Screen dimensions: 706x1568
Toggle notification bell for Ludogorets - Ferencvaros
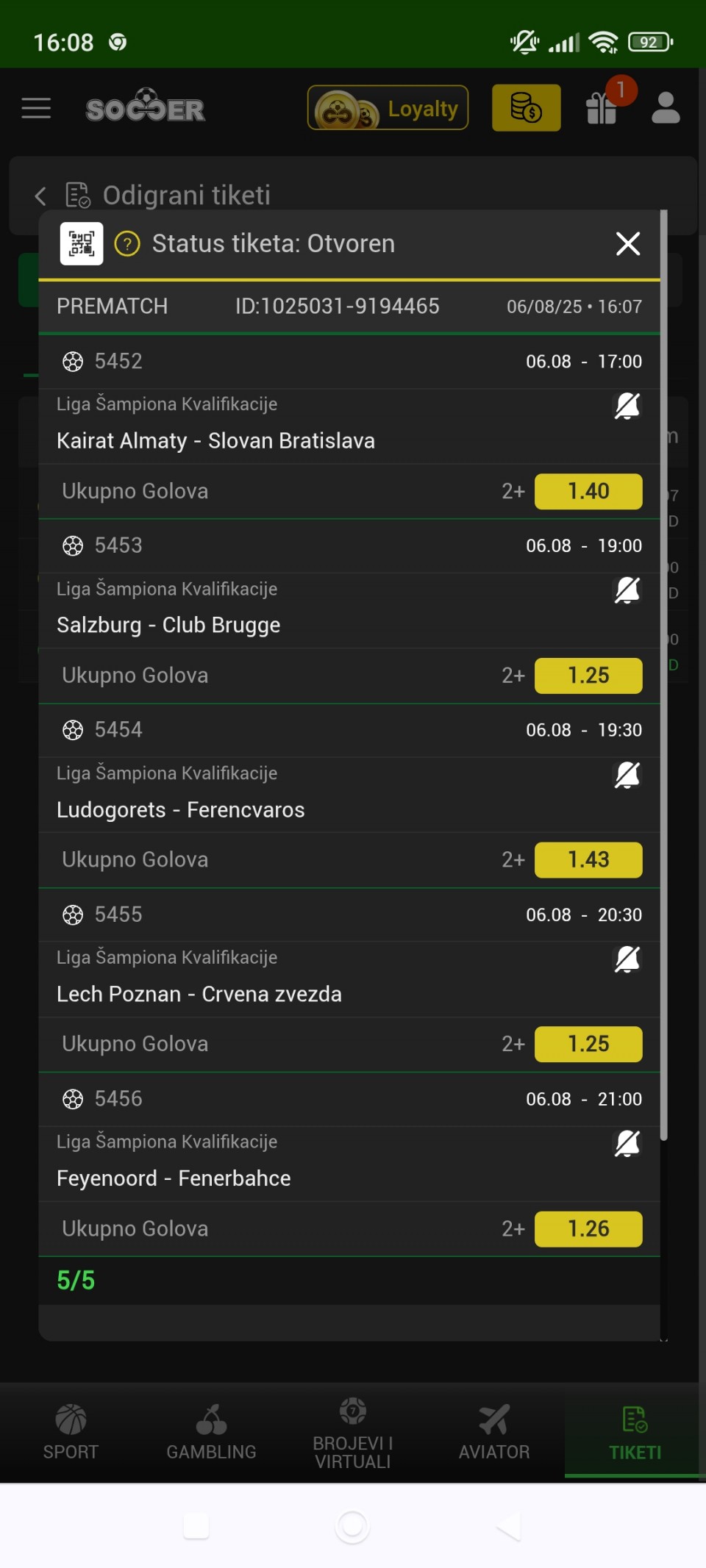[x=627, y=774]
